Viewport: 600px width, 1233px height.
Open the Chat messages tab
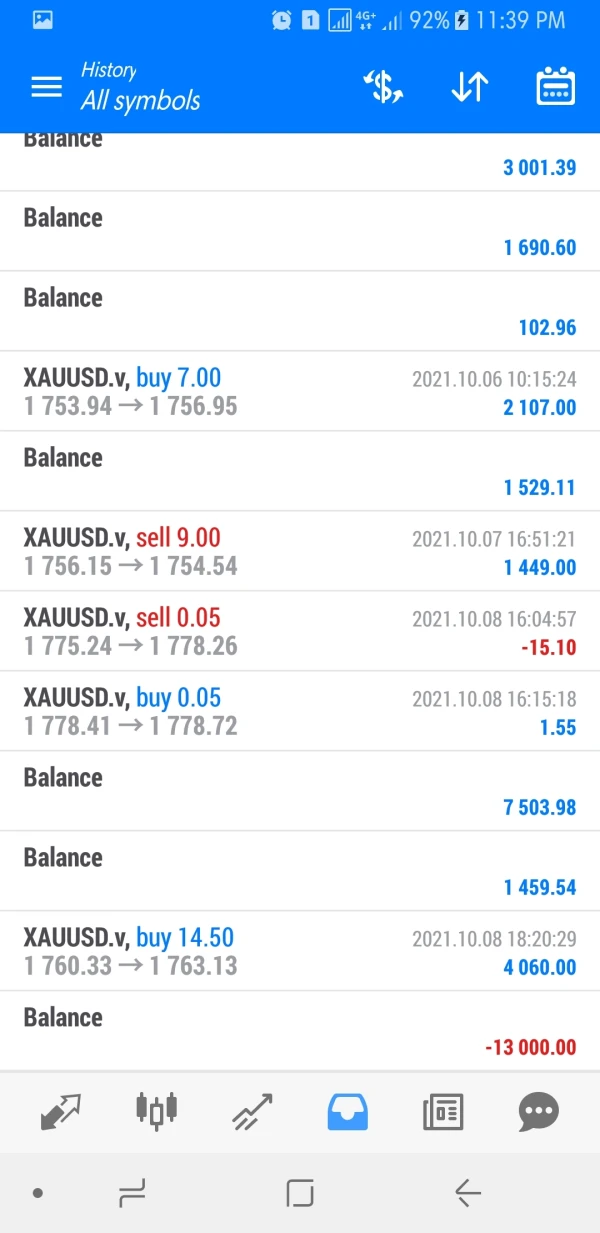pos(539,1111)
